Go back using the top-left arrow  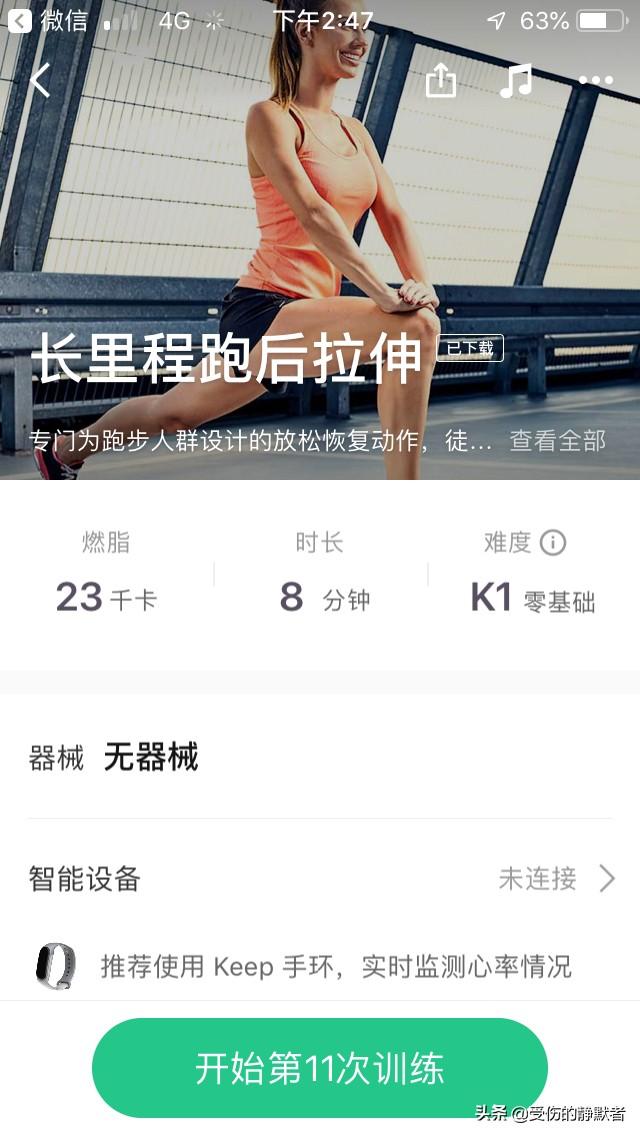coord(40,80)
